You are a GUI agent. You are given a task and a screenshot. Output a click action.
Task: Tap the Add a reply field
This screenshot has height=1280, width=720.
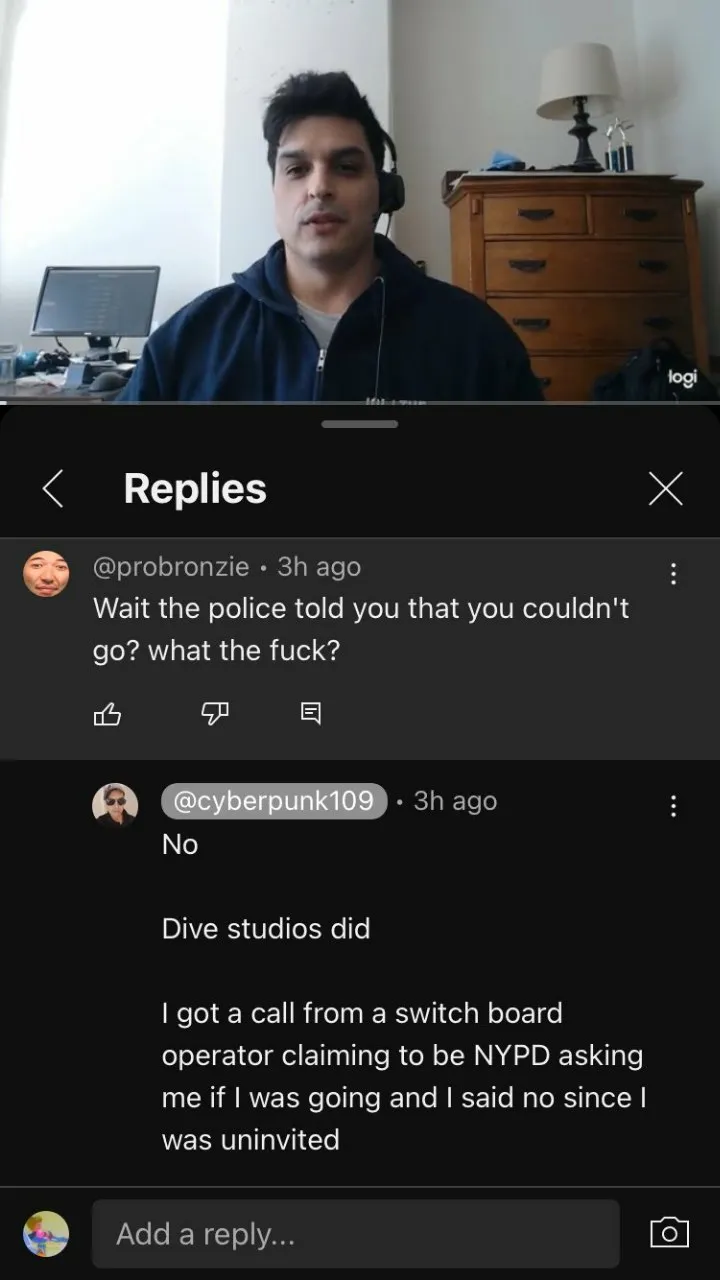355,1234
